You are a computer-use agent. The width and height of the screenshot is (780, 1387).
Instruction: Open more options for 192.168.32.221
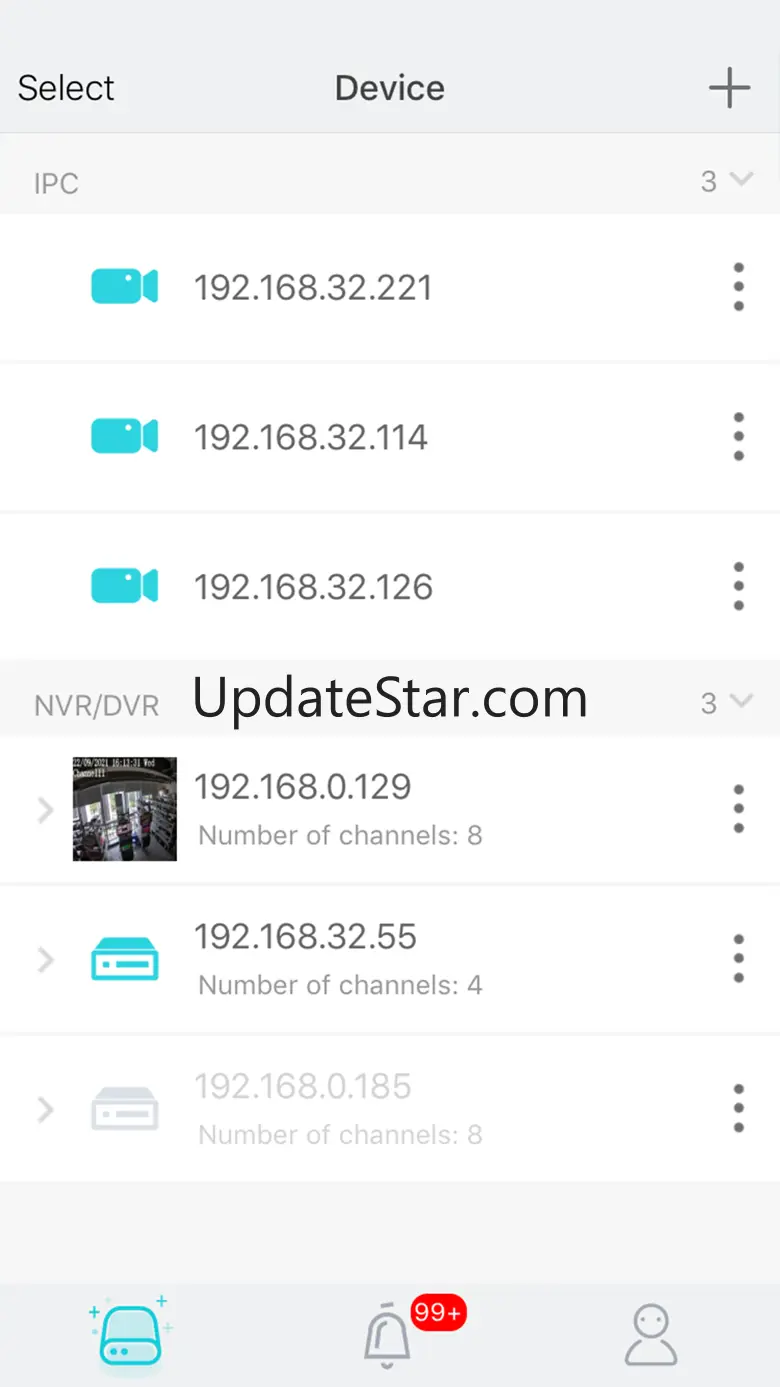[x=738, y=288]
